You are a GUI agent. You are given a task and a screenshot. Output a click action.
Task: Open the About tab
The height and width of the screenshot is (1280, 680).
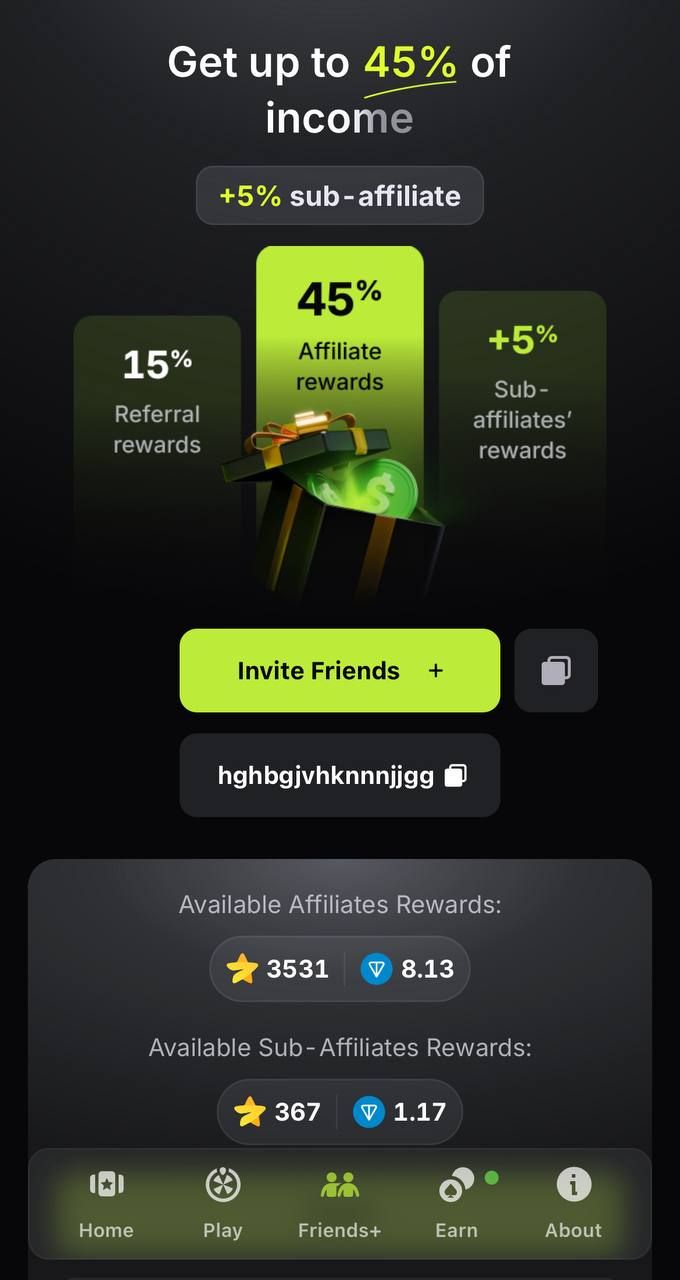[x=573, y=1203]
